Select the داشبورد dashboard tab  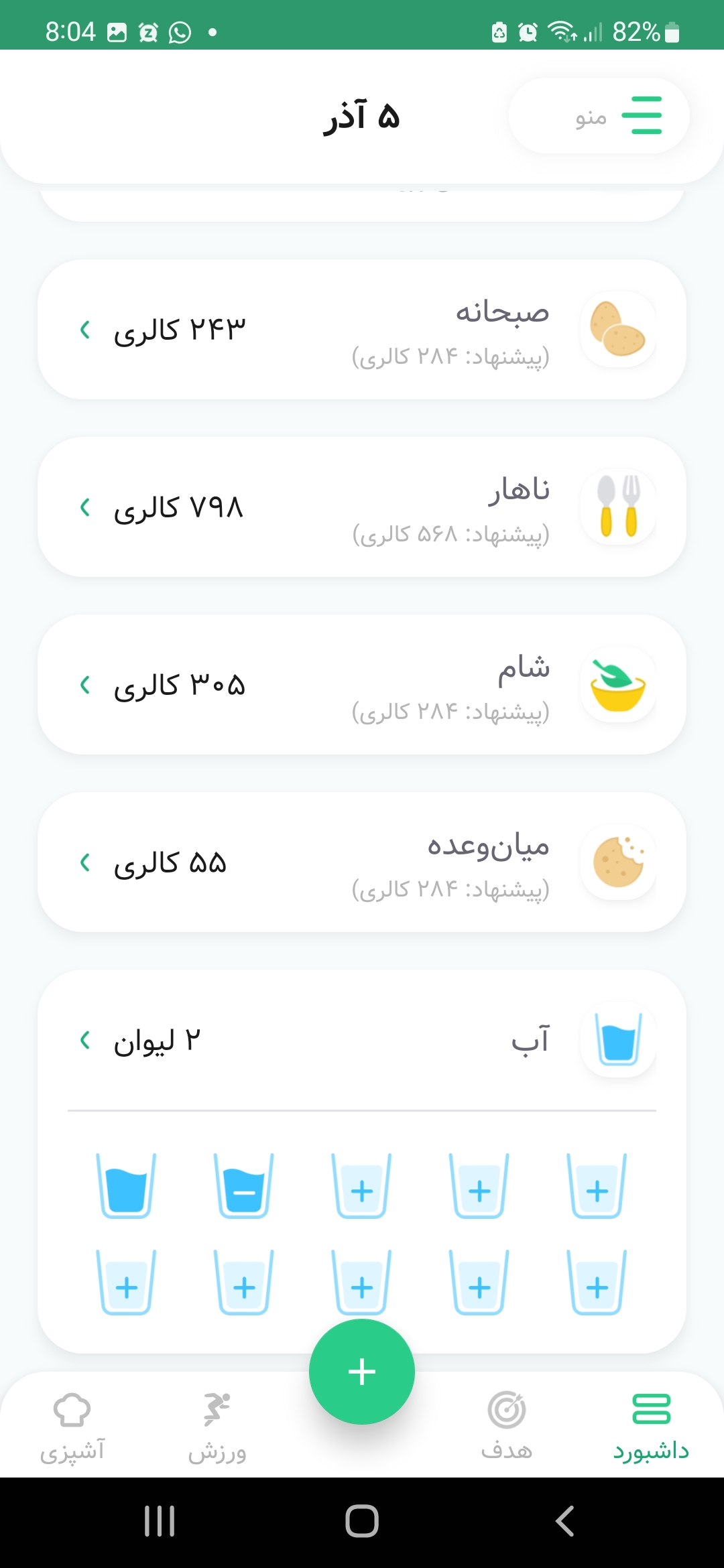tap(651, 1426)
